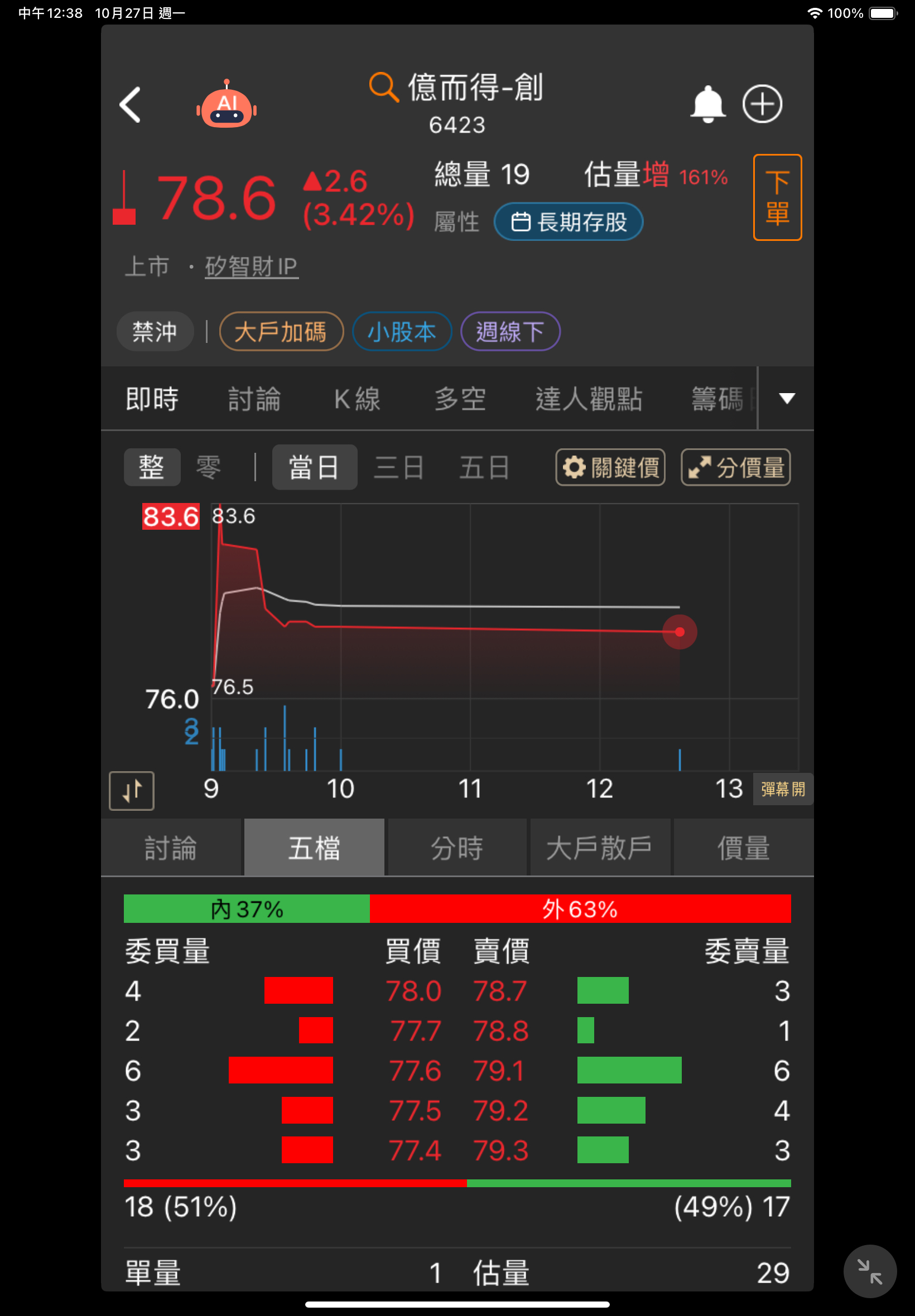The width and height of the screenshot is (915, 1316).
Task: Switch to the 達人觀點 tab
Action: click(x=588, y=399)
